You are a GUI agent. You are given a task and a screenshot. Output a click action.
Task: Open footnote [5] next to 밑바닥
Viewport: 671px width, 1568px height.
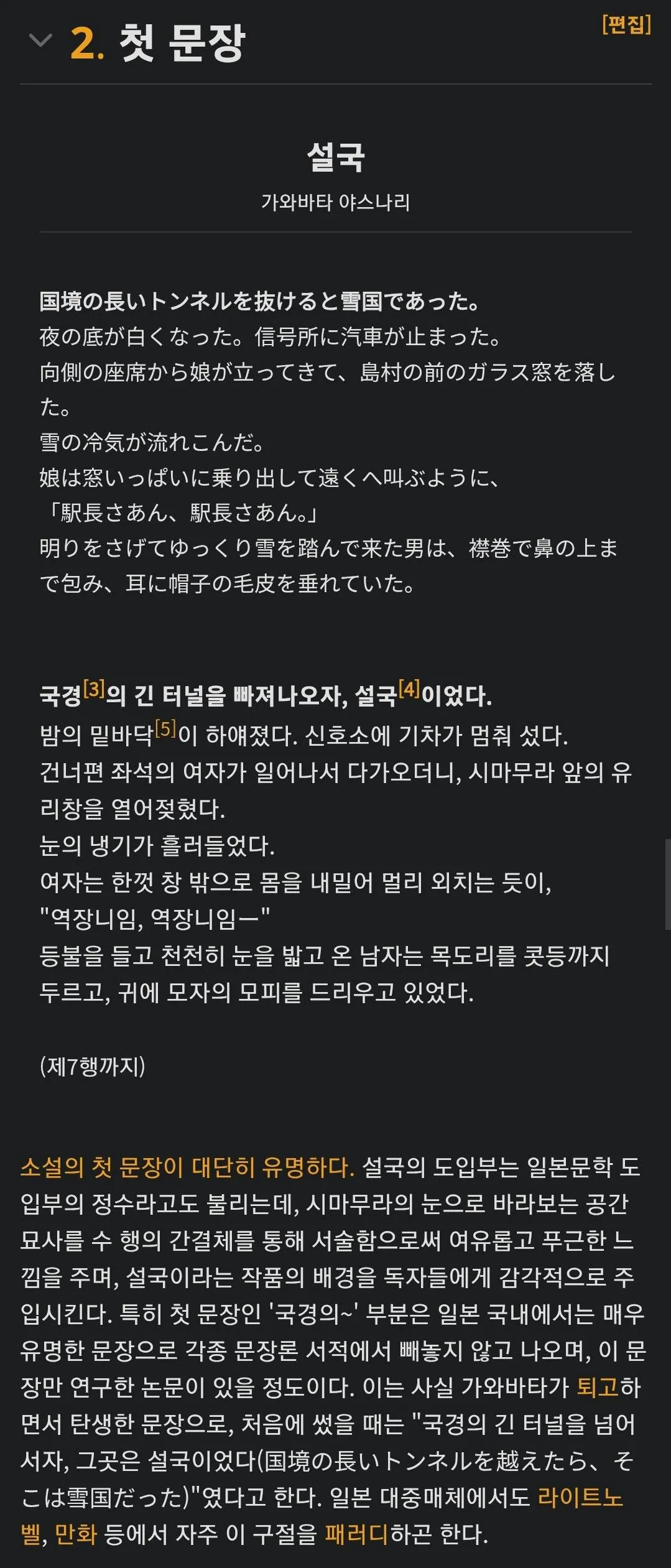point(165,728)
